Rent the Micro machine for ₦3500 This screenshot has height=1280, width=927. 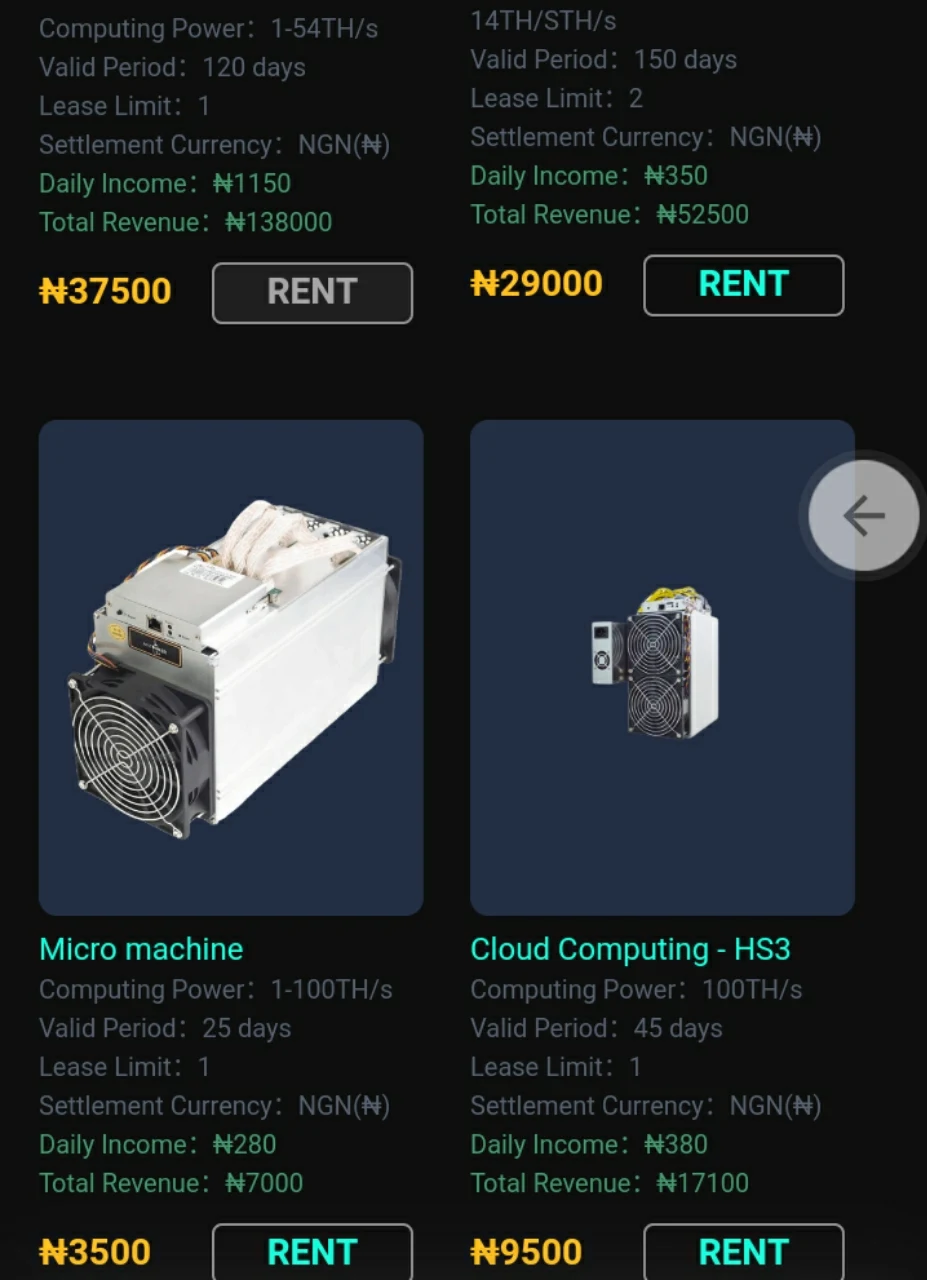(312, 1251)
